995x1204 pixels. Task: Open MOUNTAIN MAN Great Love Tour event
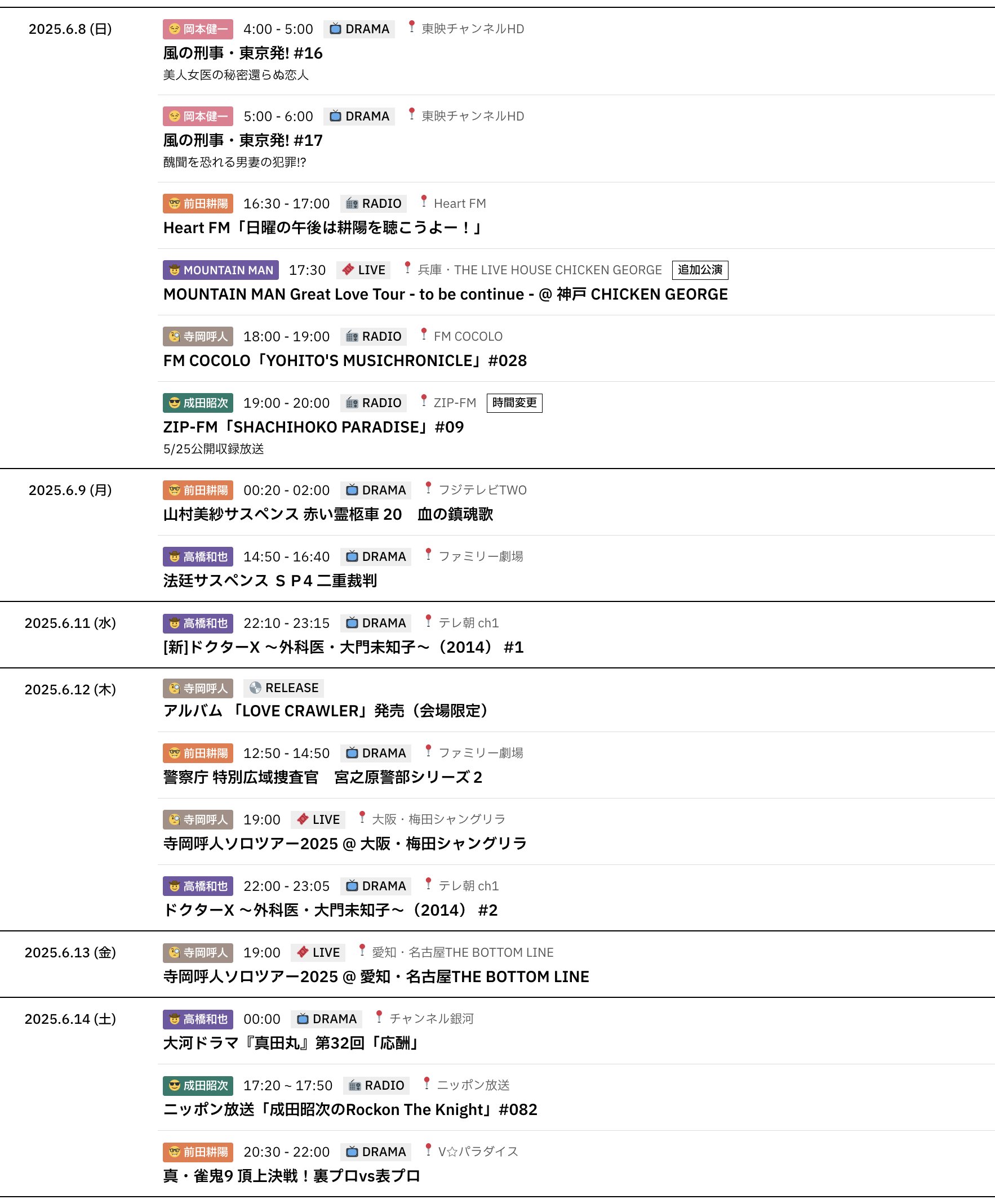(x=445, y=295)
